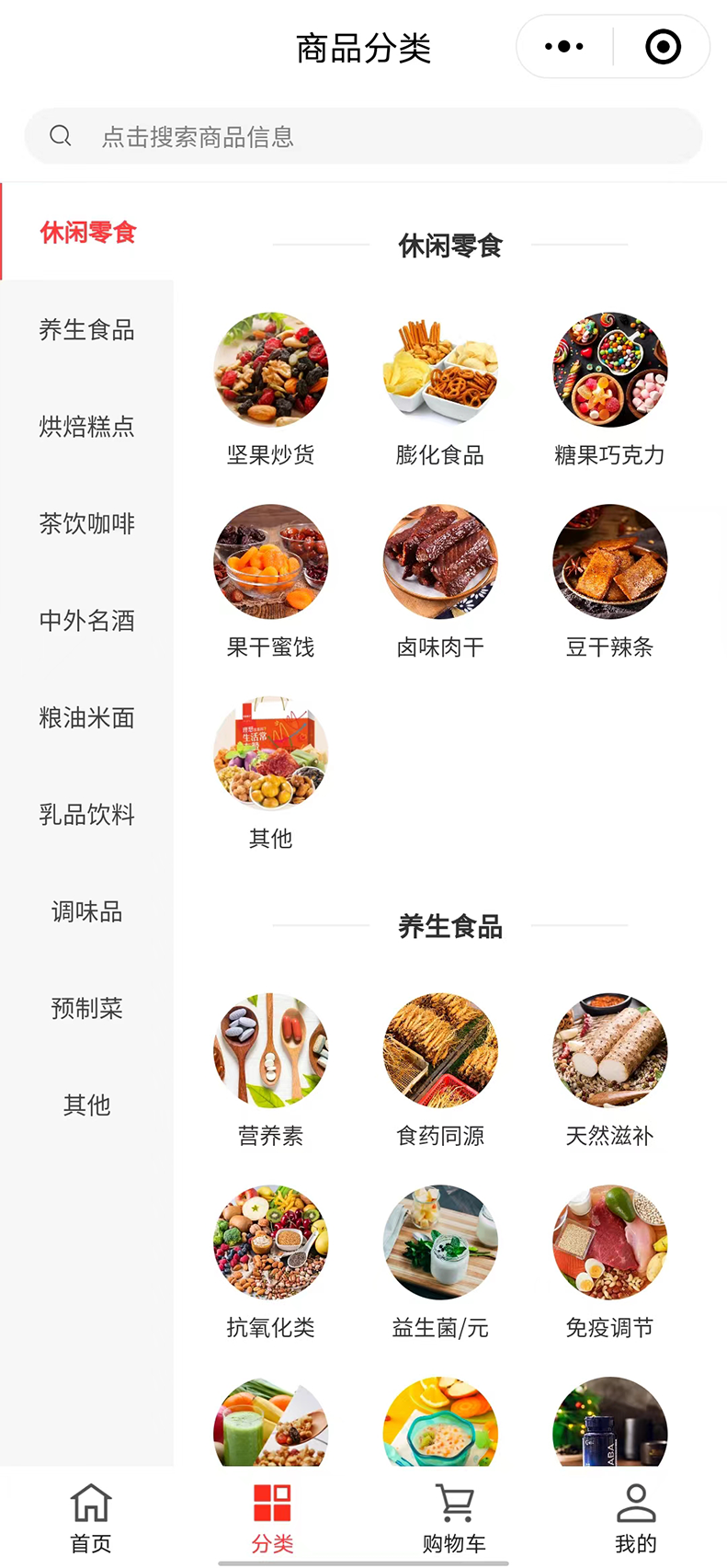Choose 中外名酒 from the sidebar
Image resolution: width=727 pixels, height=1568 pixels.
(86, 621)
